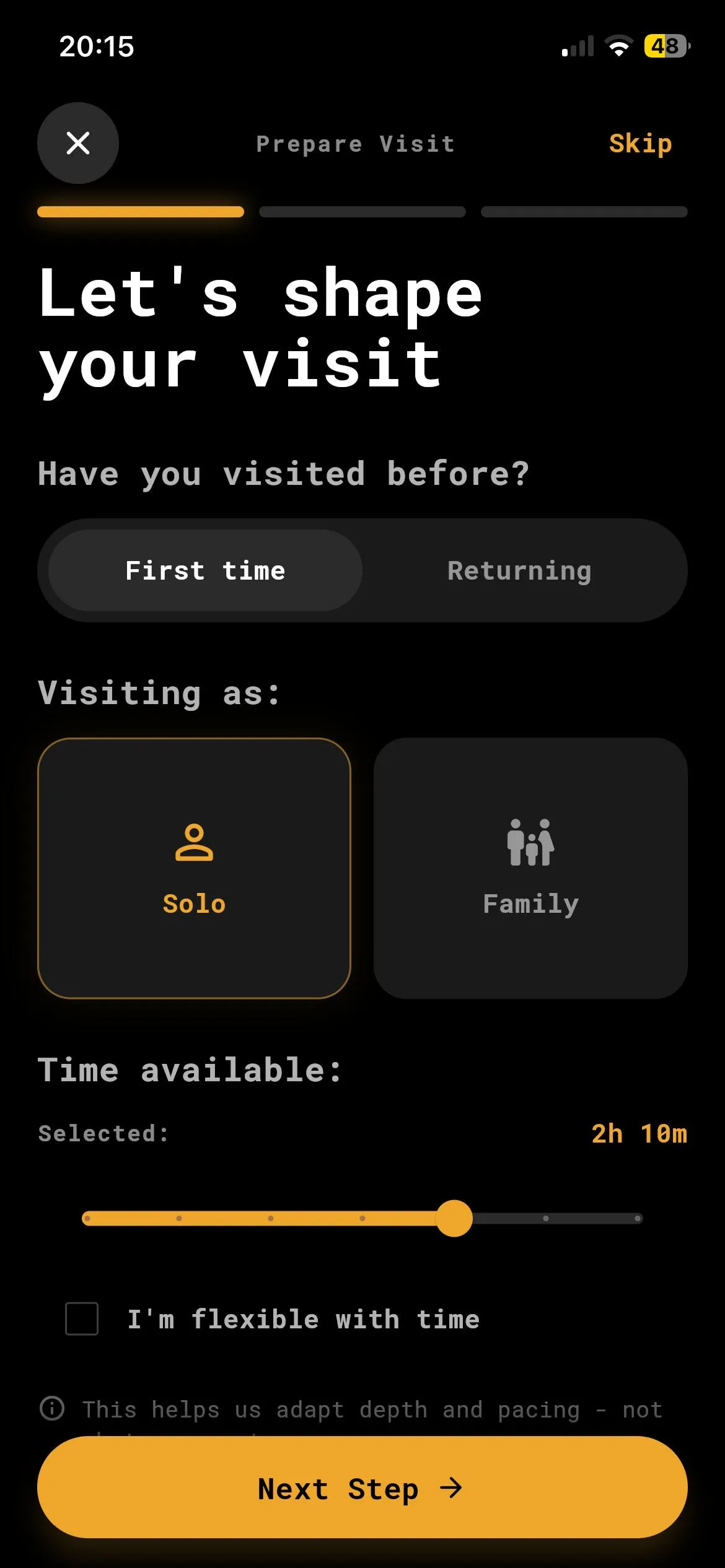The image size is (725, 1568).
Task: Switch to the Returning option
Action: (x=519, y=570)
